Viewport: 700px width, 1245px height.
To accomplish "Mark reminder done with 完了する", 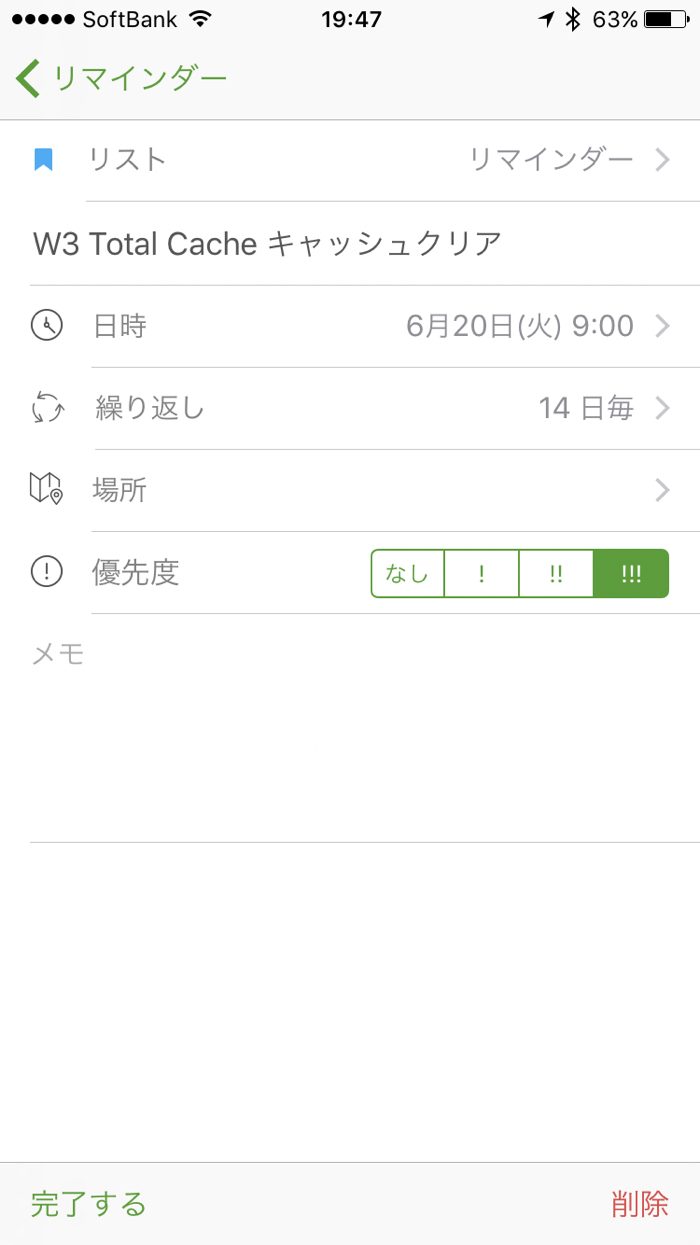I will (x=88, y=1204).
